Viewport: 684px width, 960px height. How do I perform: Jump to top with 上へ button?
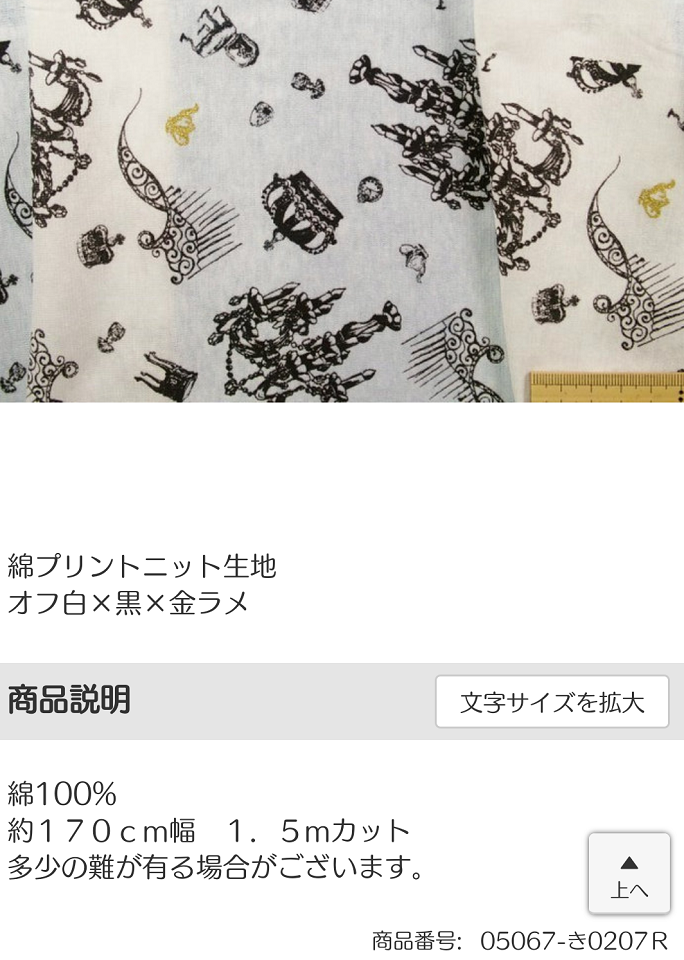pos(629,873)
